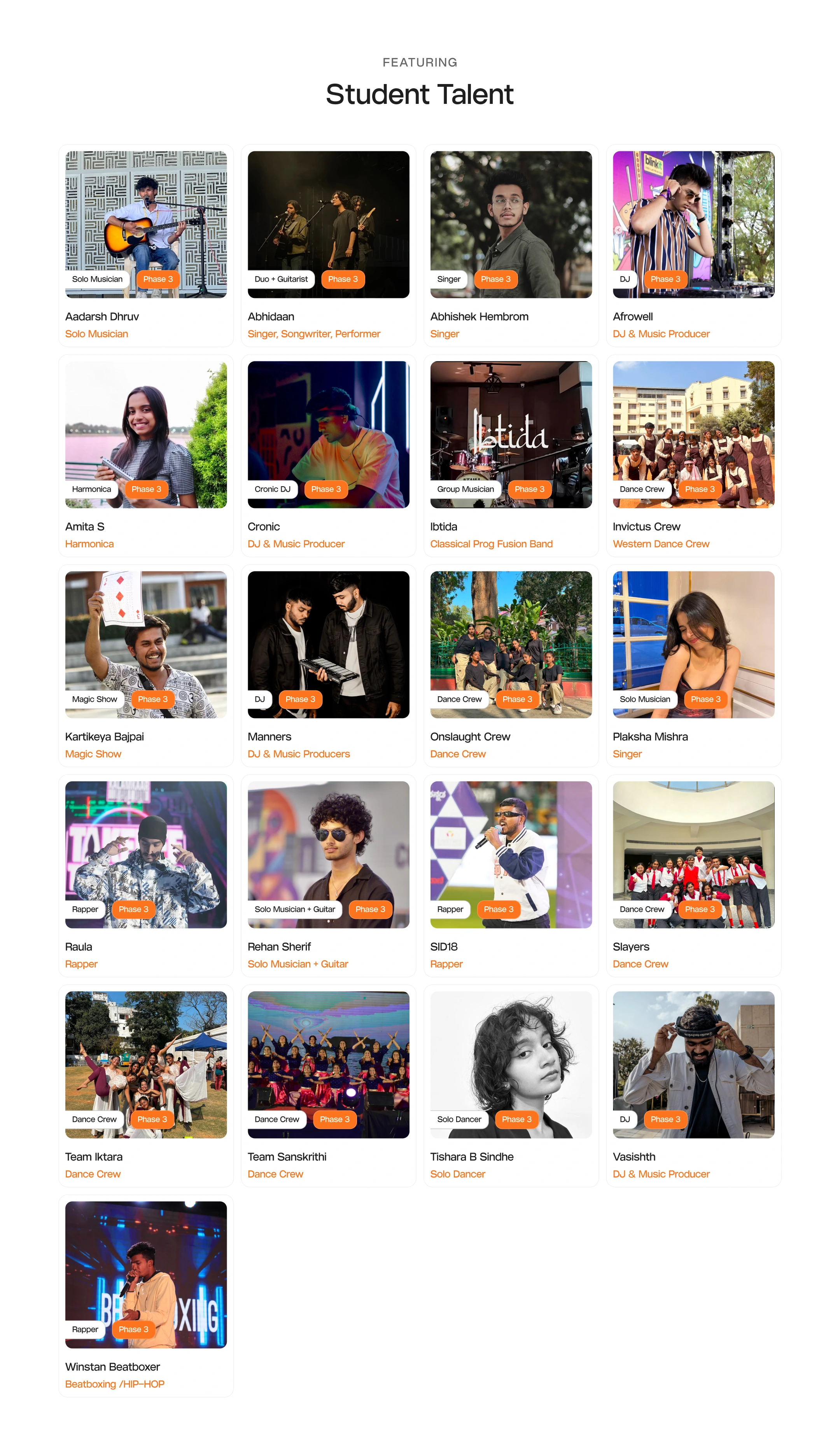
Task: View the Cronic DJ & Music Producer card
Action: click(x=328, y=456)
